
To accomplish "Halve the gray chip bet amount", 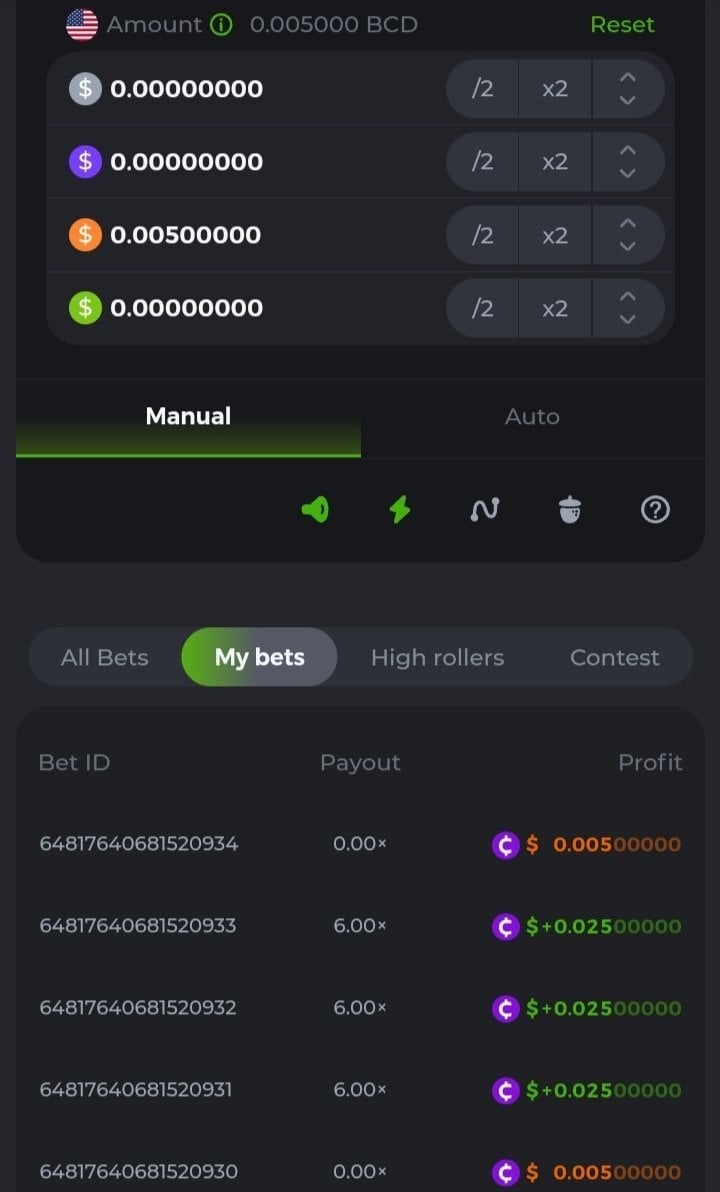I will (x=482, y=89).
